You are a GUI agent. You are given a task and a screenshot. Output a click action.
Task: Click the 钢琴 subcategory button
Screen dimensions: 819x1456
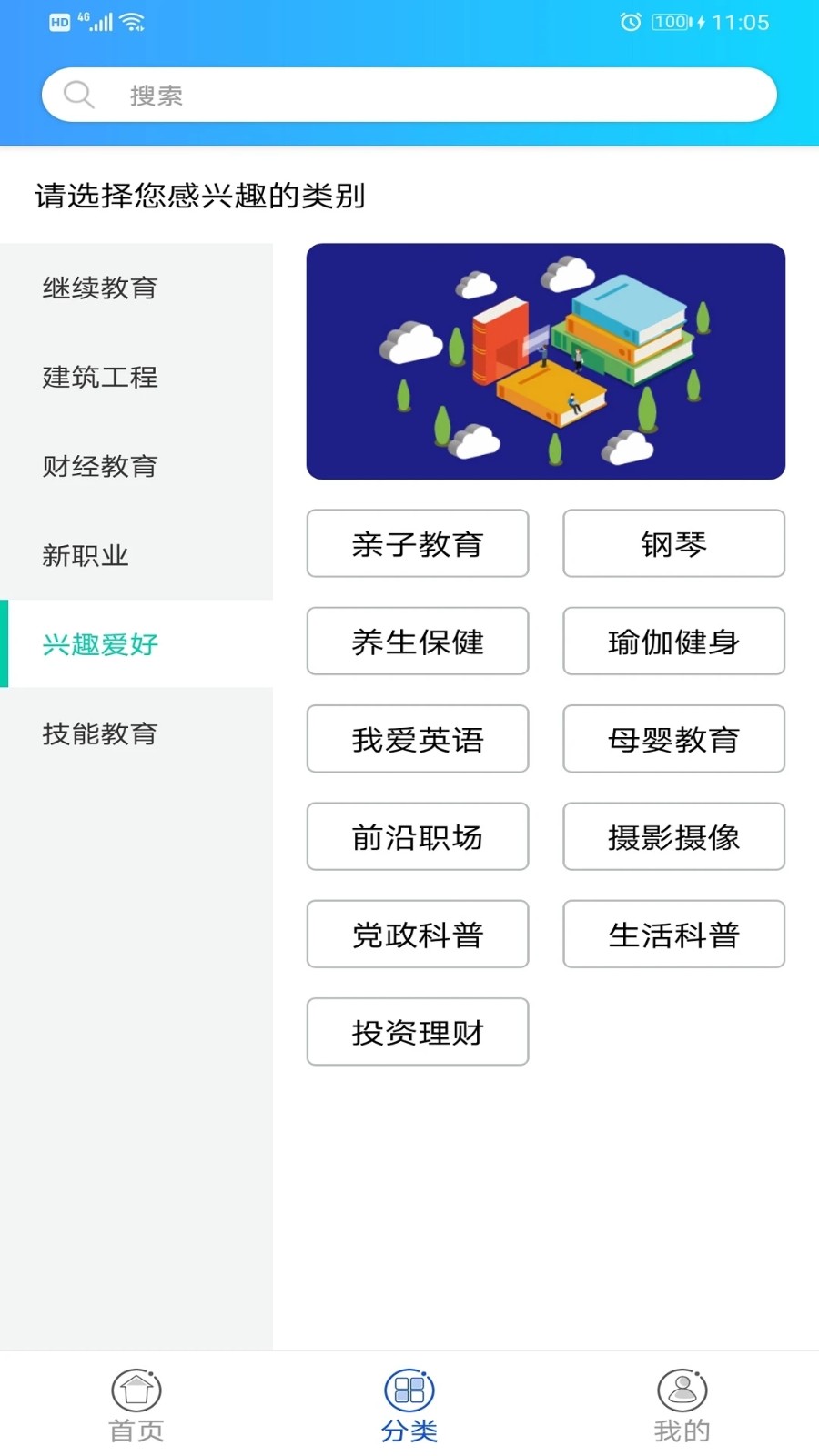pos(673,543)
